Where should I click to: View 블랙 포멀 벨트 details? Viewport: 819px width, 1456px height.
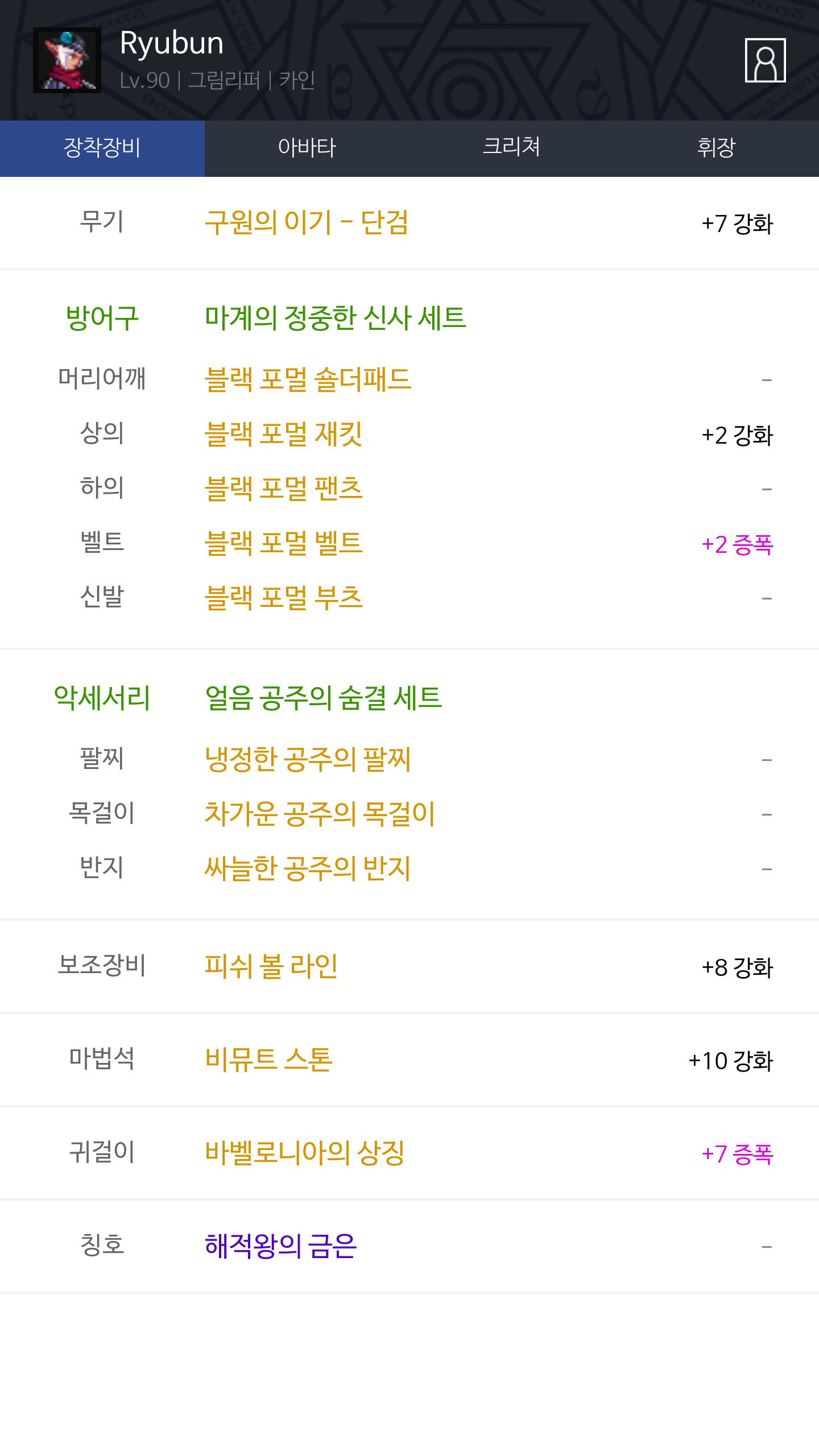coord(283,543)
